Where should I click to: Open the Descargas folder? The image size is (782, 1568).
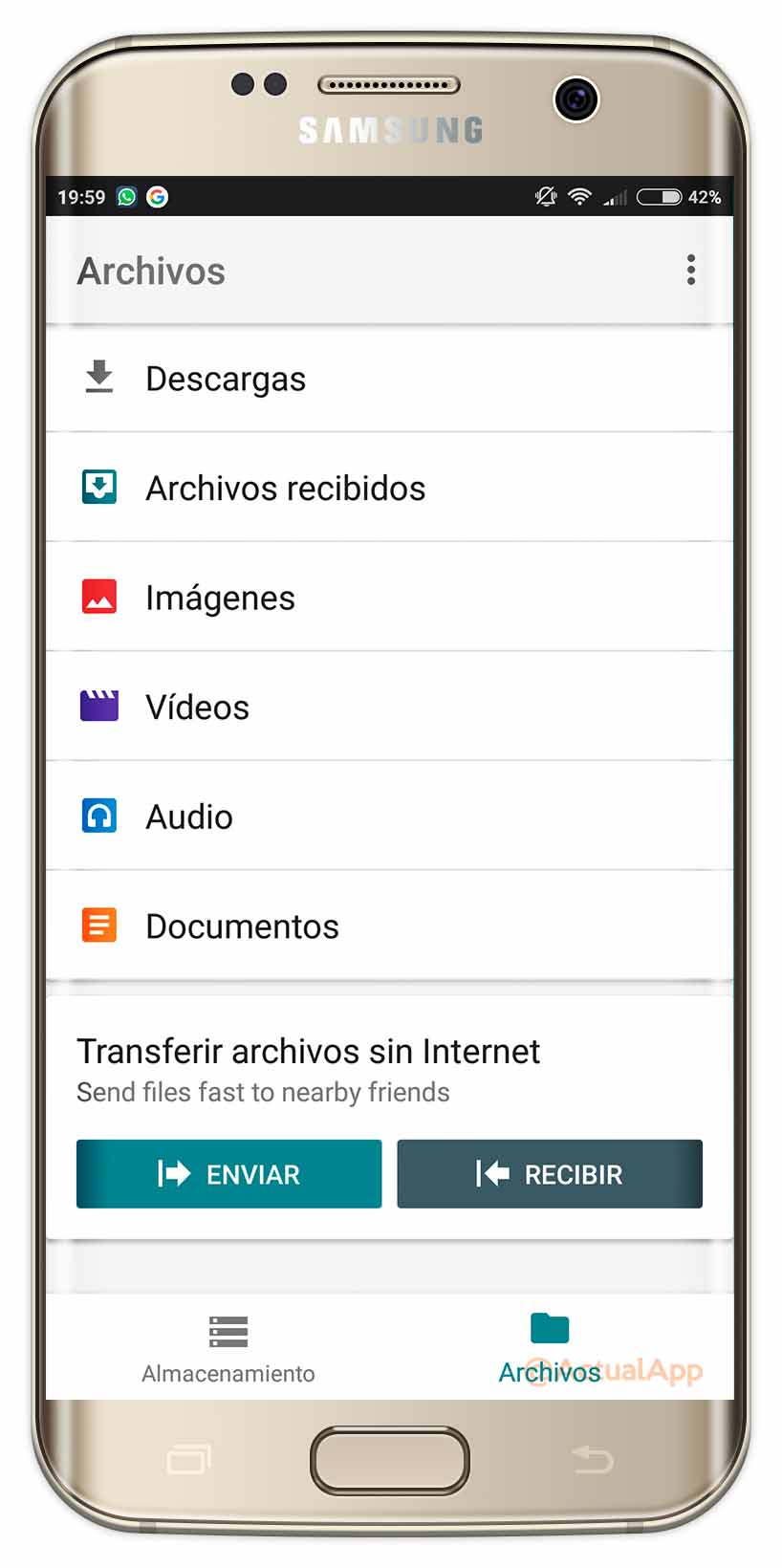pos(389,379)
